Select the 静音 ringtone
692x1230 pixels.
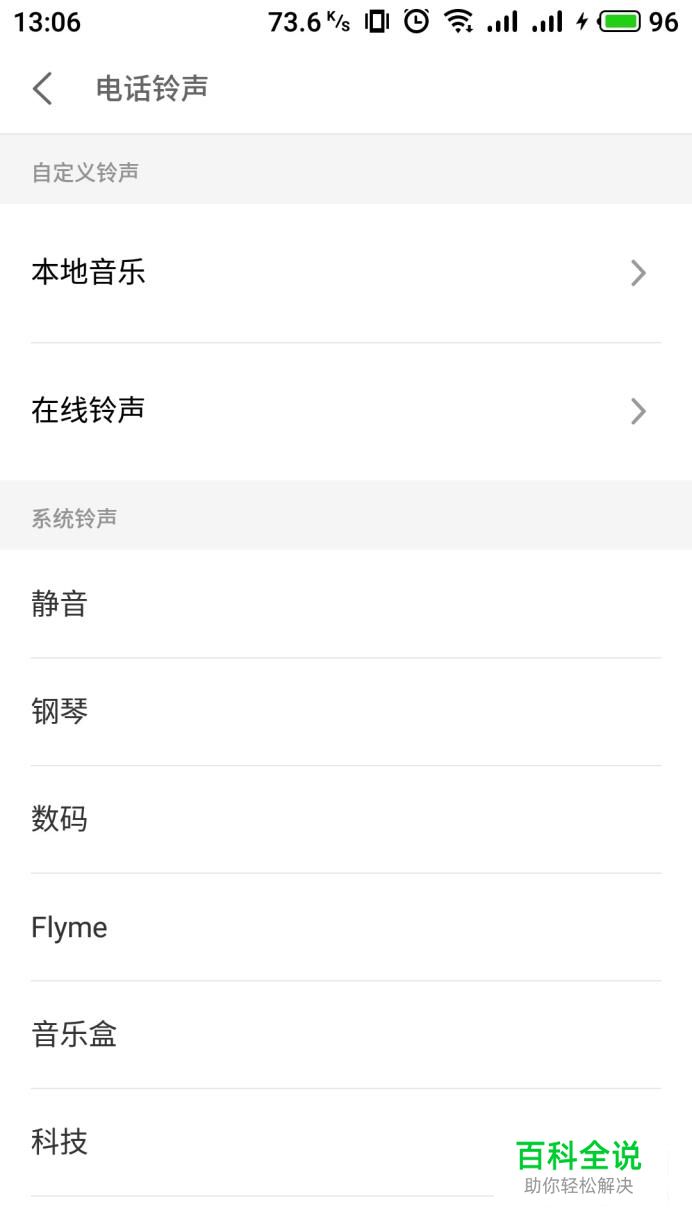[x=346, y=604]
